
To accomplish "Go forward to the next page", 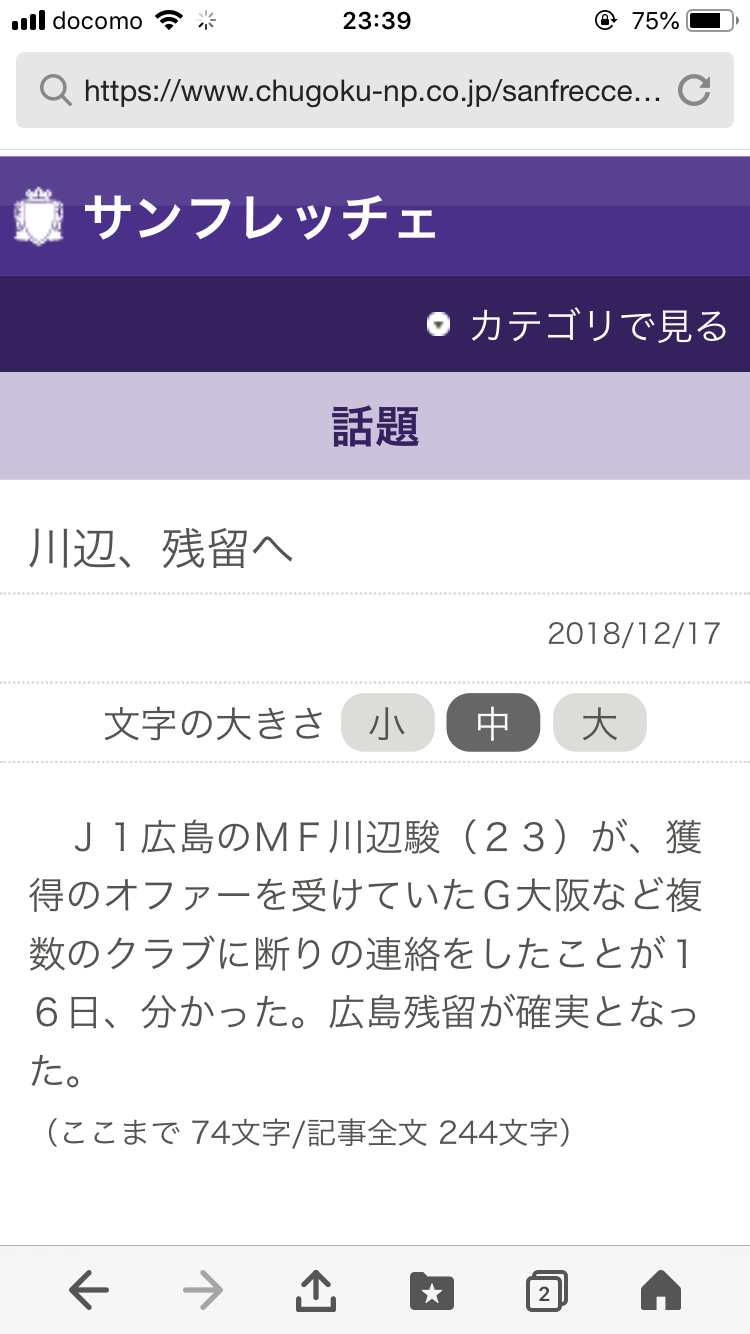I will pyautogui.click(x=203, y=1291).
